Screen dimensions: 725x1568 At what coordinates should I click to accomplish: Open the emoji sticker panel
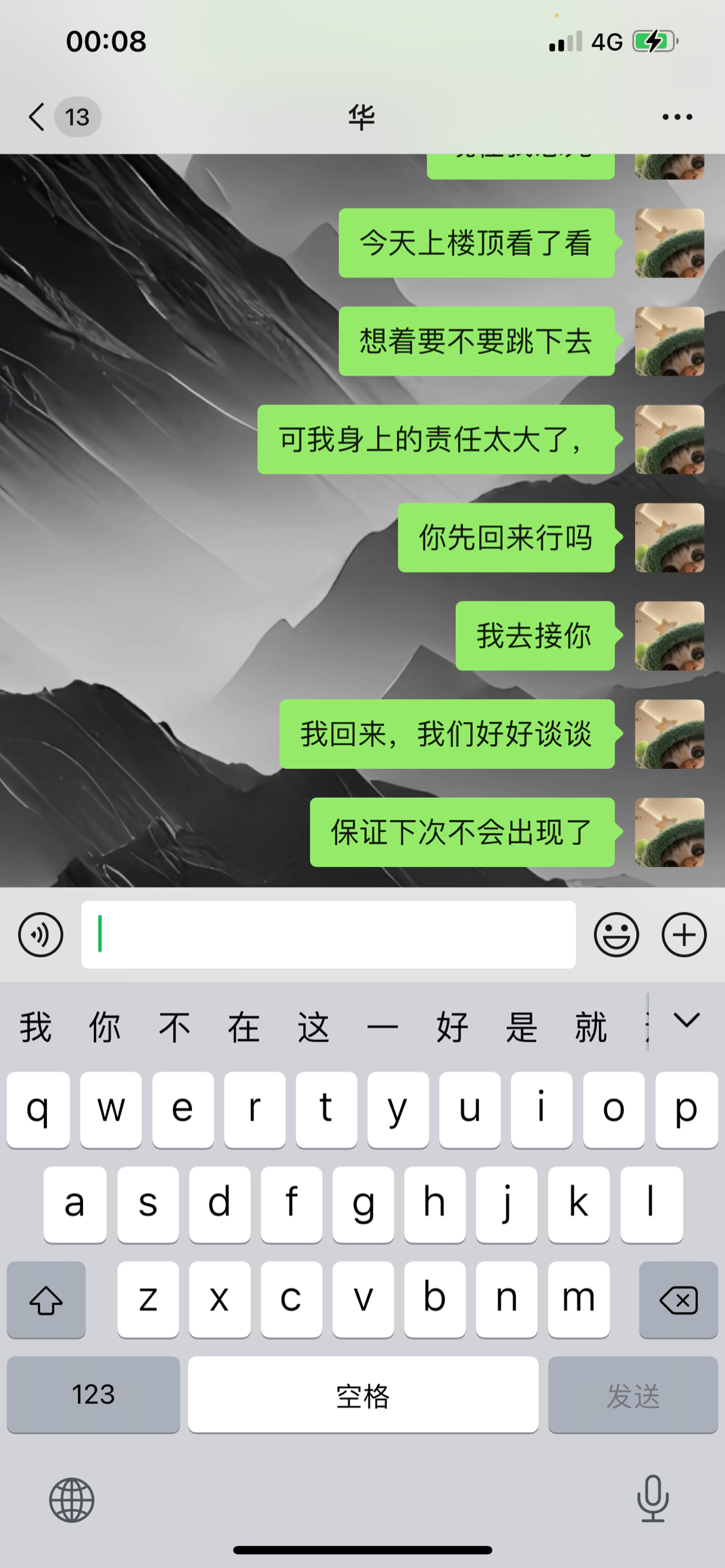[616, 934]
